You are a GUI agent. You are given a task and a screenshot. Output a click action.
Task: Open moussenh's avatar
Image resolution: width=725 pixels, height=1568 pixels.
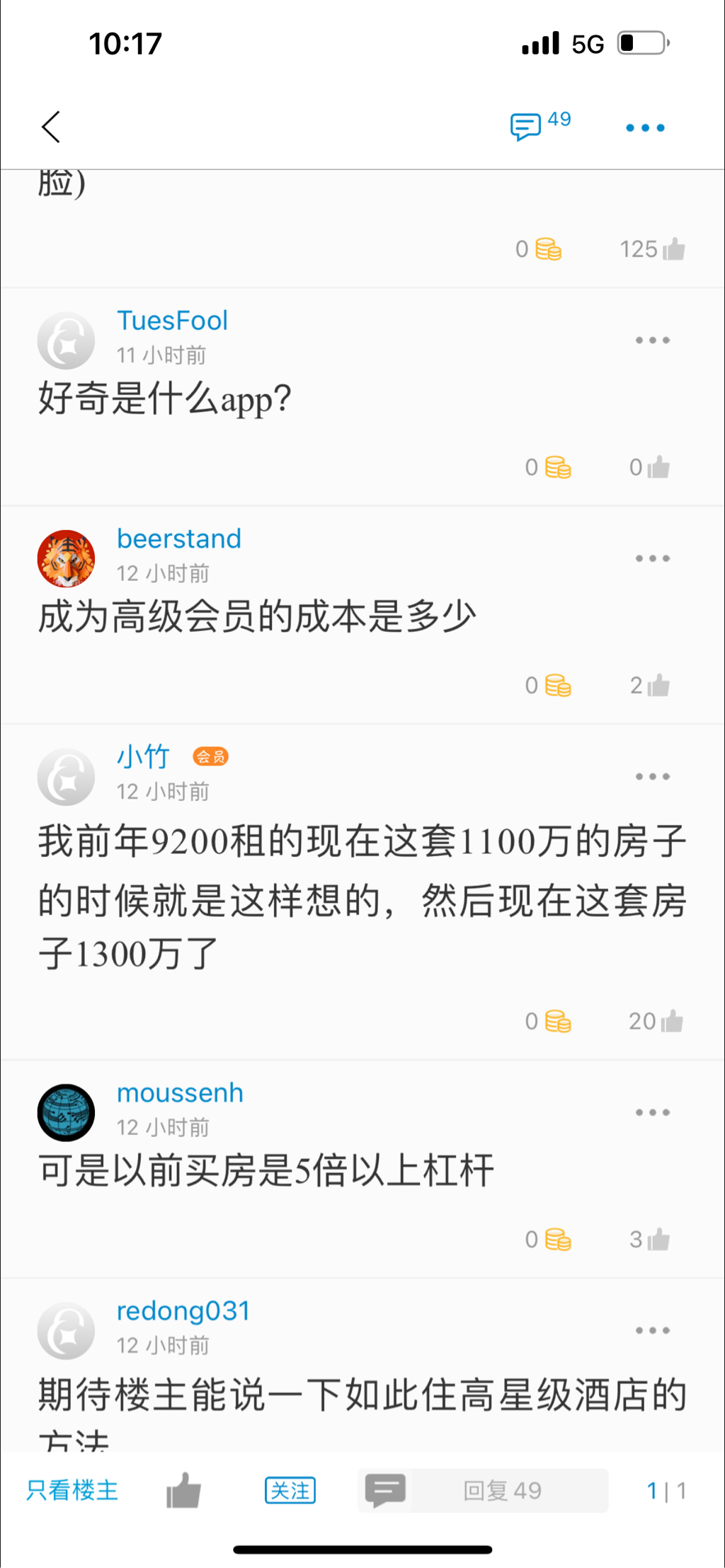tap(66, 1112)
